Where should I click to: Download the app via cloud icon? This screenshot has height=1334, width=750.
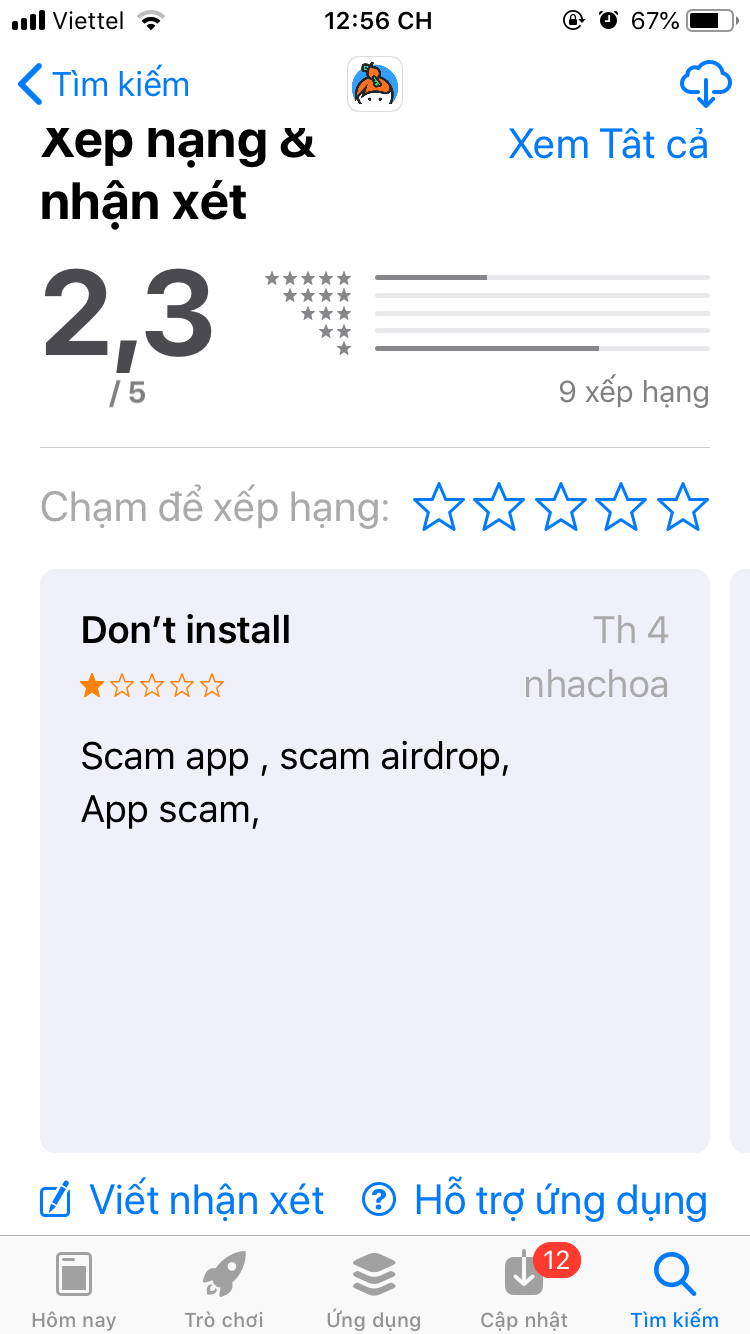[705, 86]
